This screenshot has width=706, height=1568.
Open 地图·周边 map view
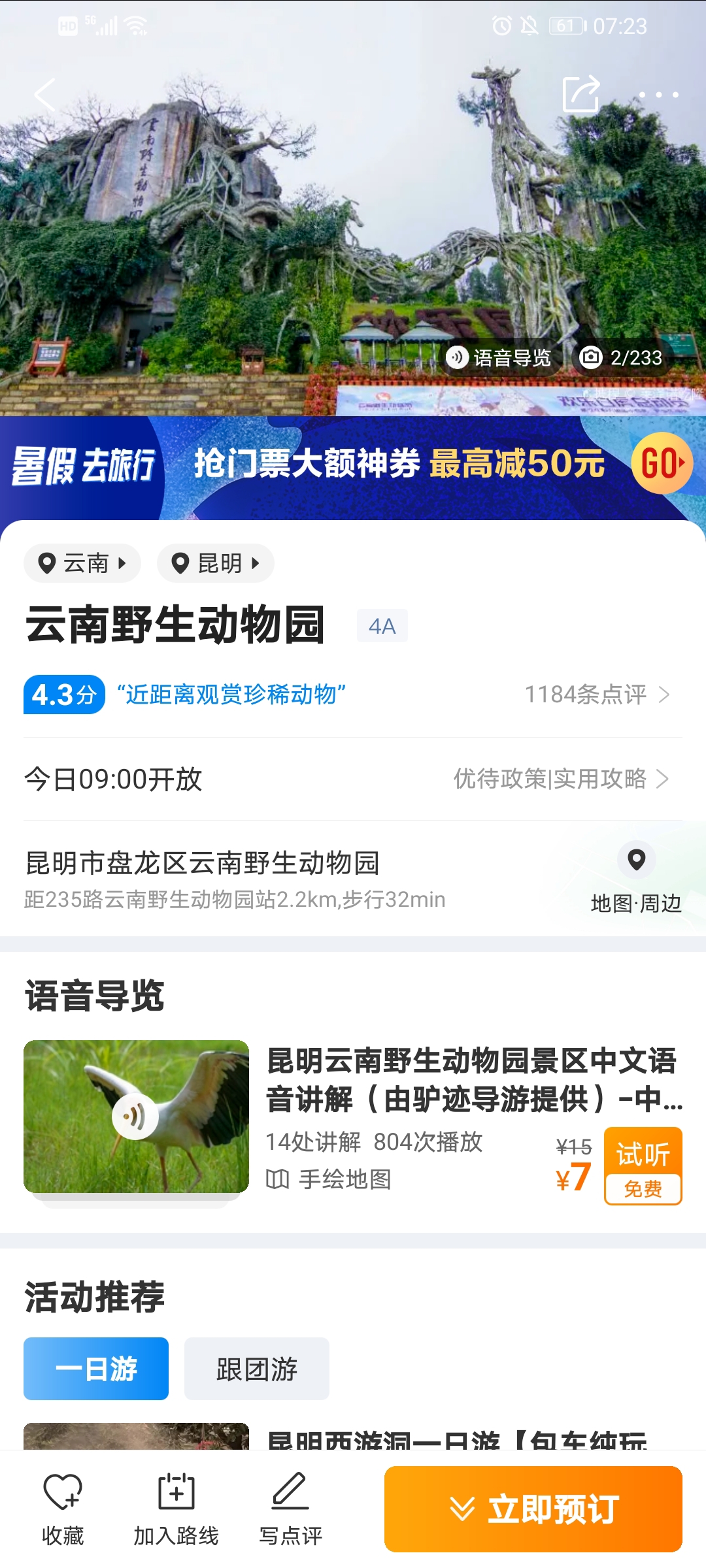pyautogui.click(x=636, y=877)
